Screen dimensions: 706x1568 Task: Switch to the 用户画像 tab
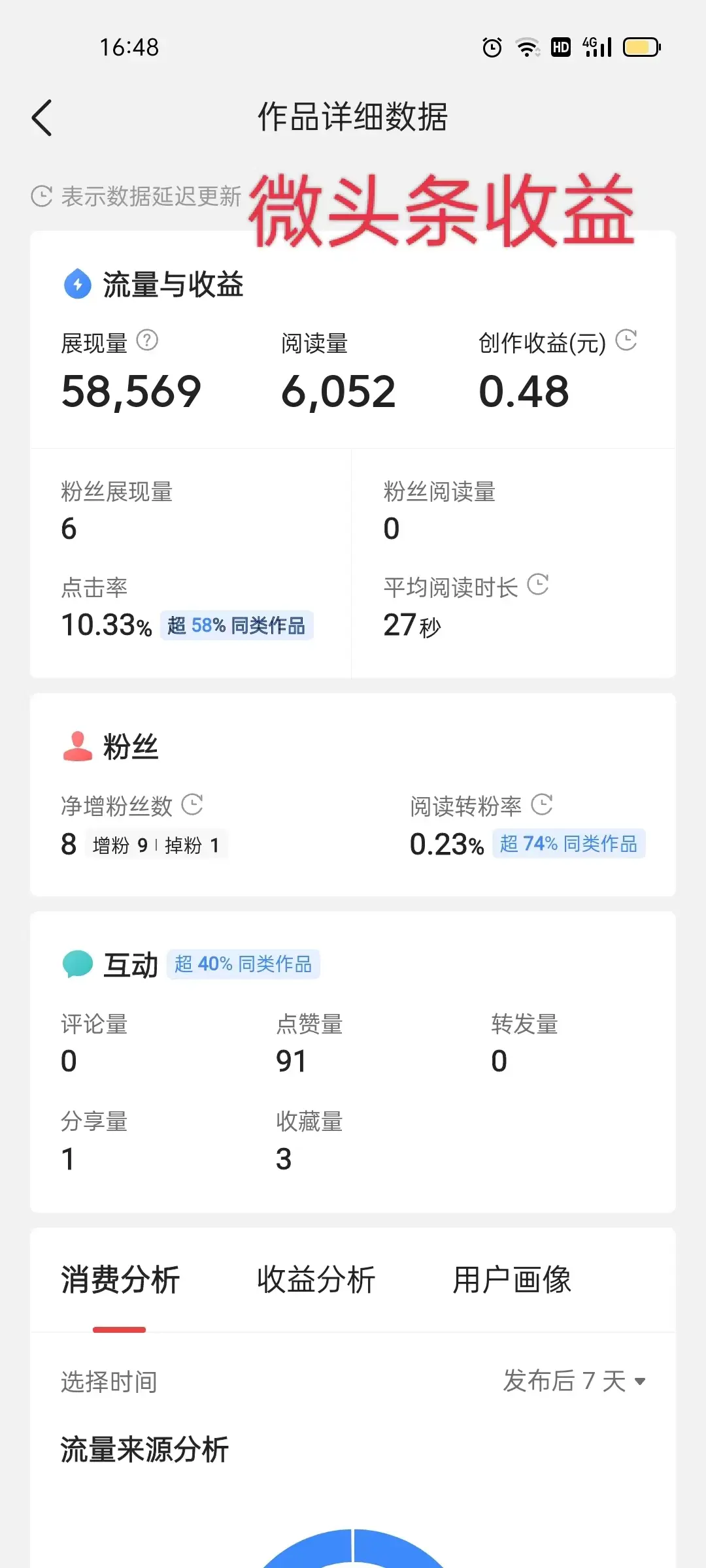click(512, 1279)
